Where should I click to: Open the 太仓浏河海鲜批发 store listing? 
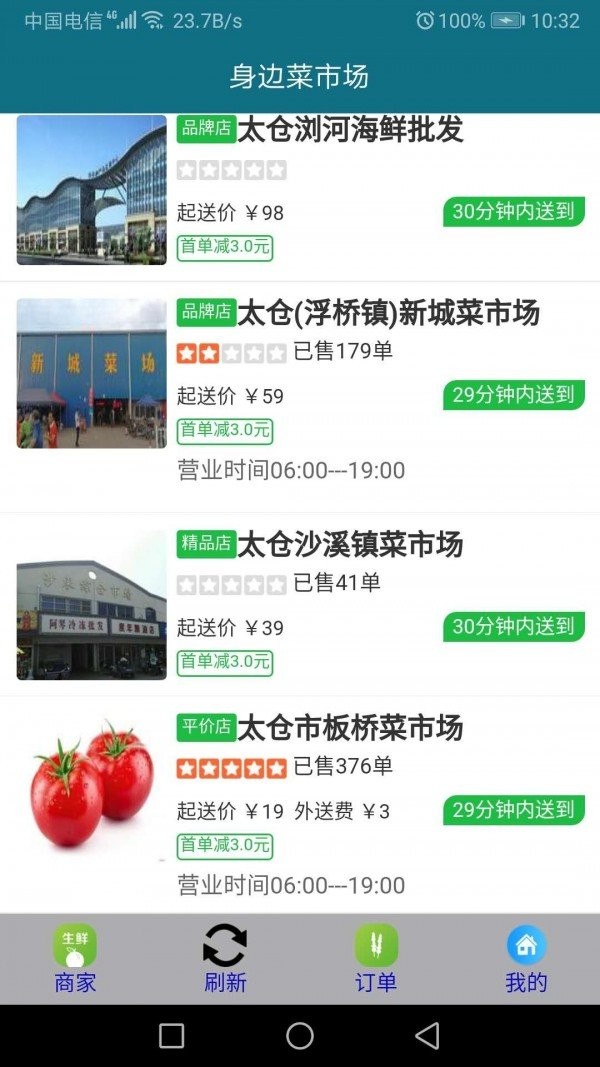tap(350, 130)
